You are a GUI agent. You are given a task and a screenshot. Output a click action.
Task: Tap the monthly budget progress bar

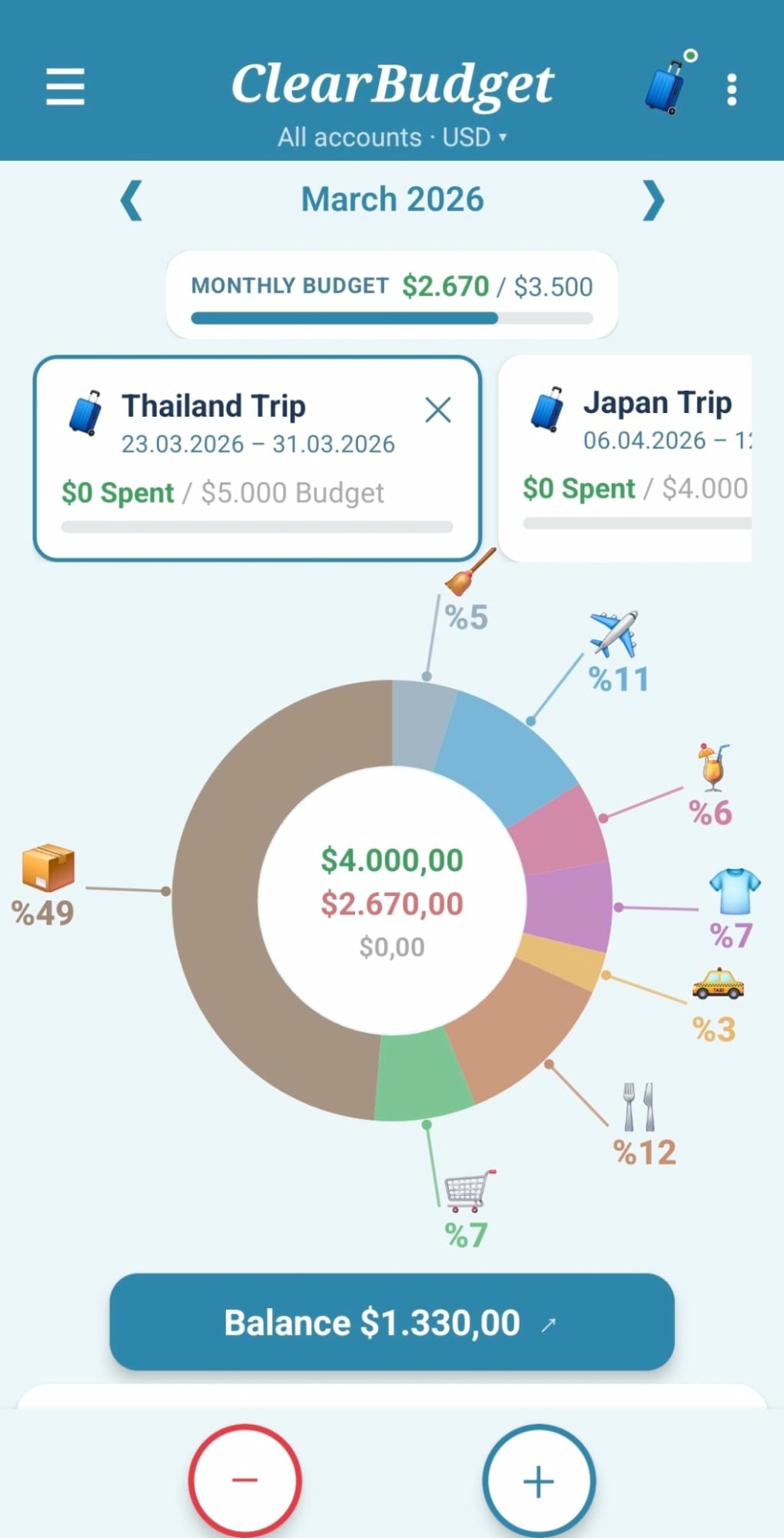click(392, 317)
